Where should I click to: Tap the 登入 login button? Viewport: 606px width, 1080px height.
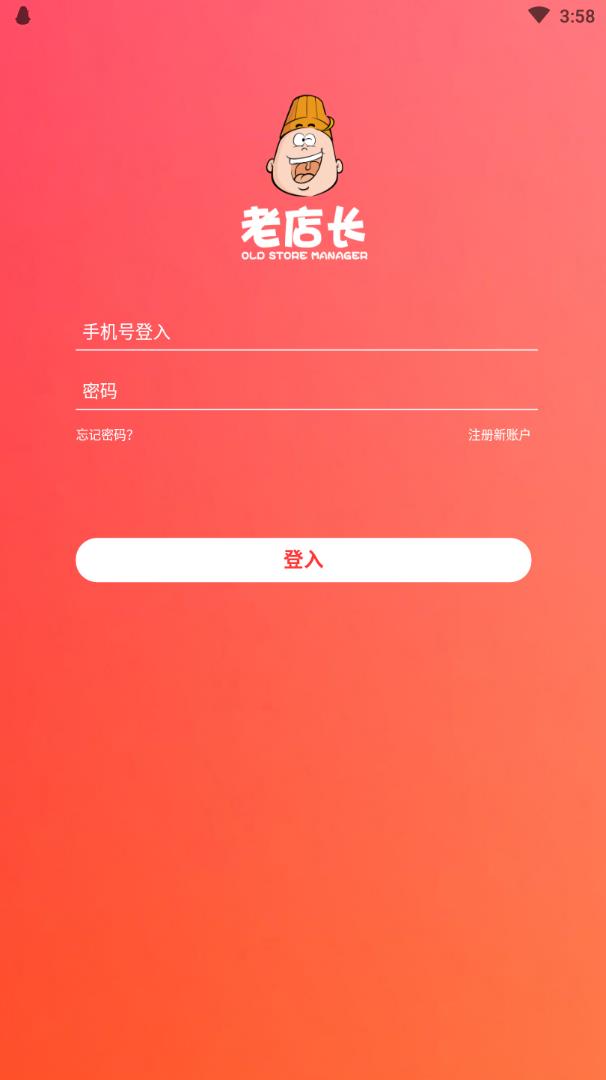tap(303, 560)
